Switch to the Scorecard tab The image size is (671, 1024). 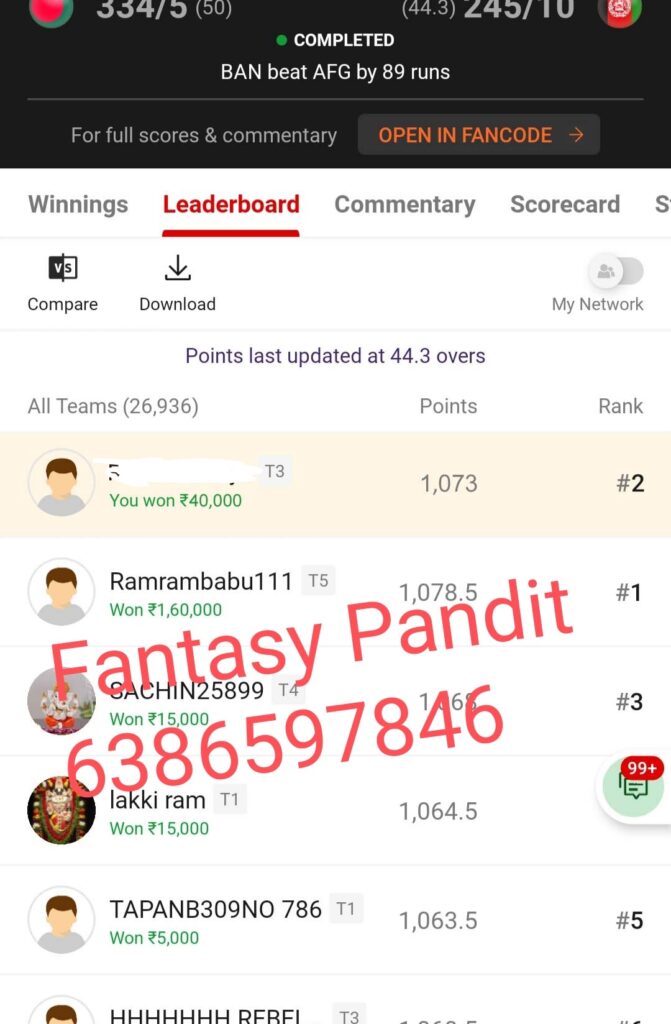[x=564, y=204]
